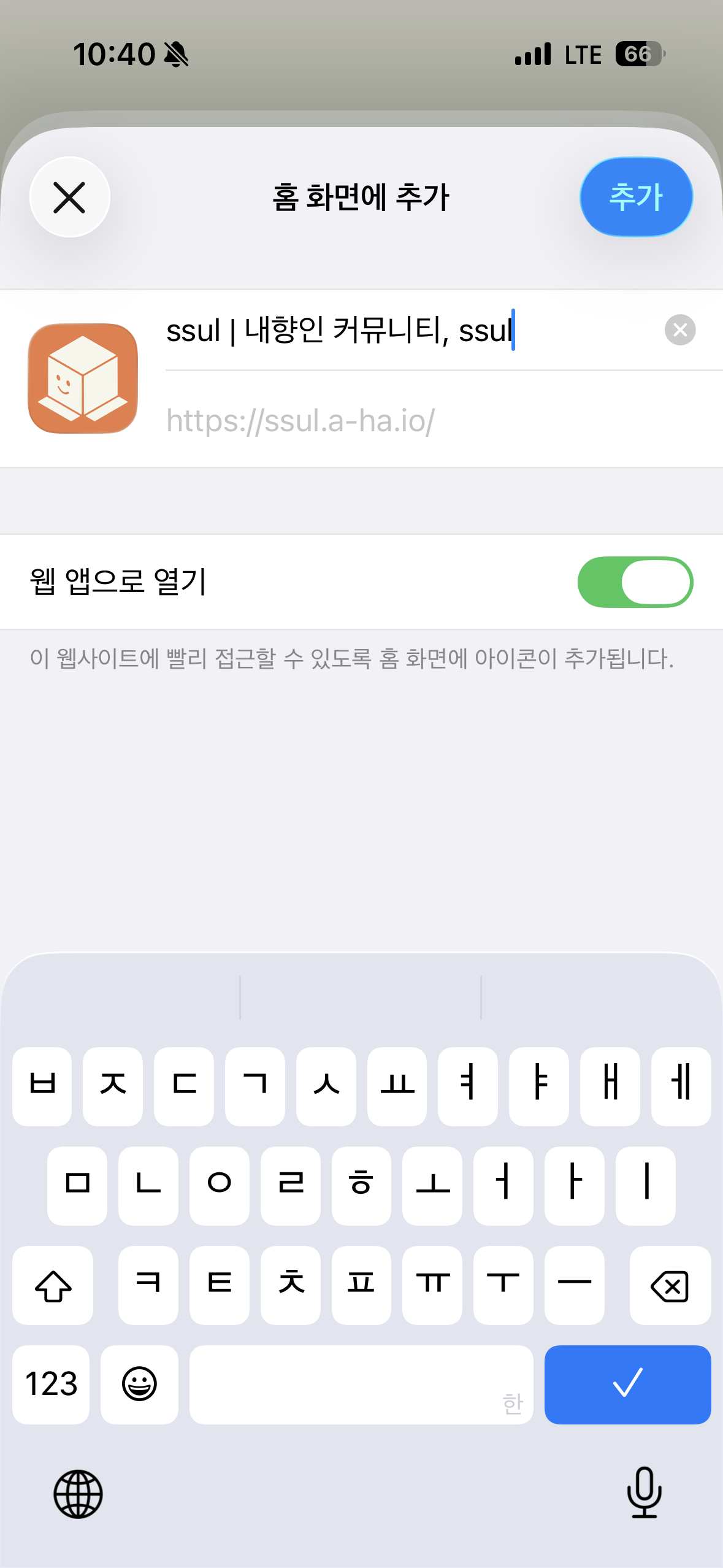Screen dimensions: 723x1568
Task: Tap the keyboard shift key
Action: click(53, 1285)
